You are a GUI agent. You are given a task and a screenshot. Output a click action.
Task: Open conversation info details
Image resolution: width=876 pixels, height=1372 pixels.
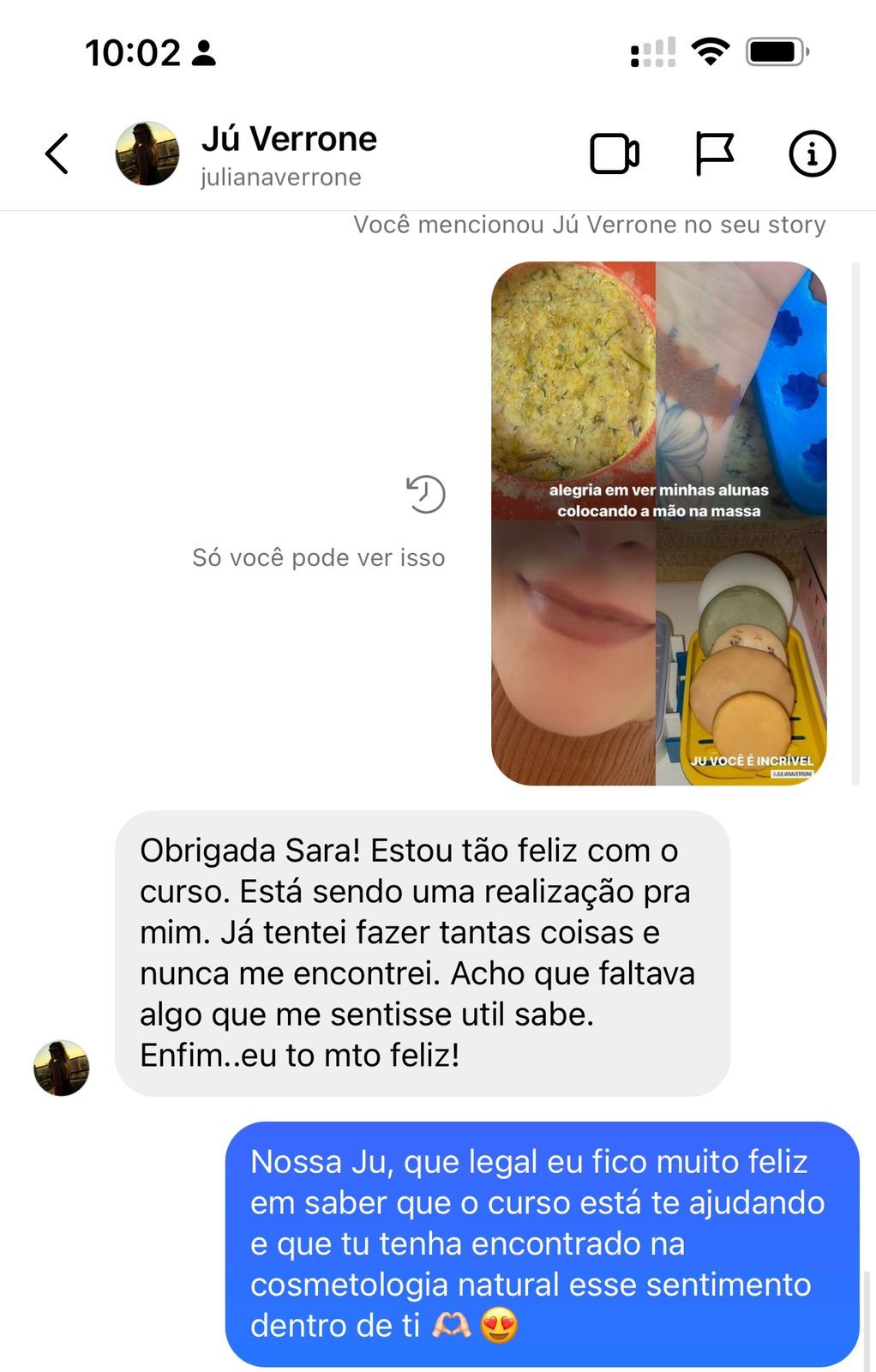click(x=811, y=154)
